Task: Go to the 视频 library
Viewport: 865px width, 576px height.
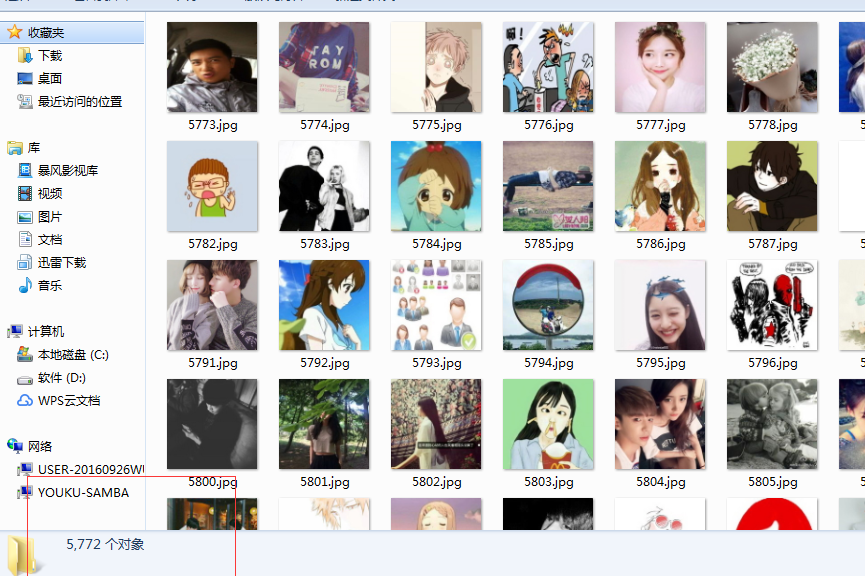Action: [49, 194]
